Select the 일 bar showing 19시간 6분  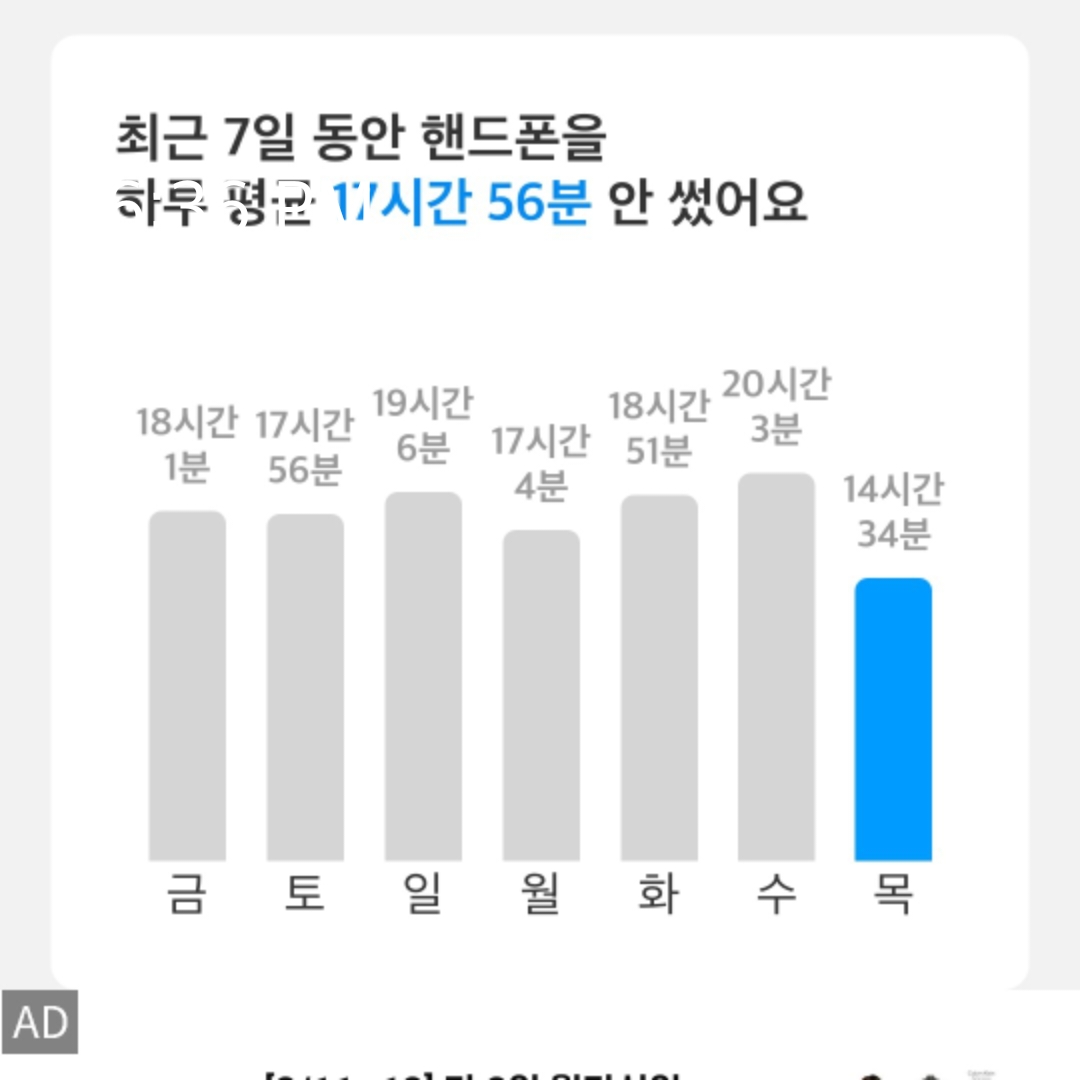(x=423, y=676)
